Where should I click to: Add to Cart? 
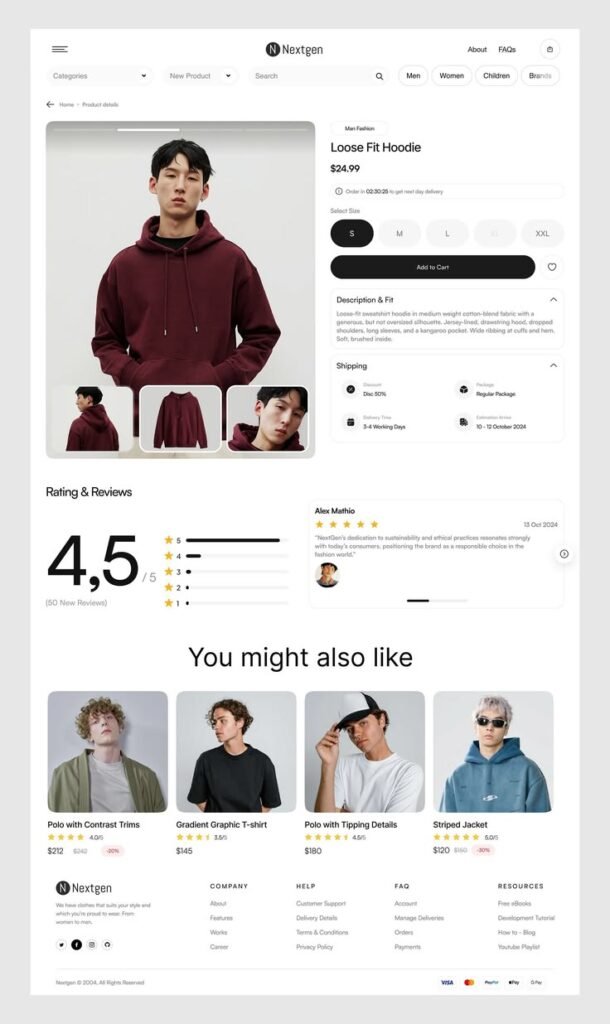tap(432, 267)
